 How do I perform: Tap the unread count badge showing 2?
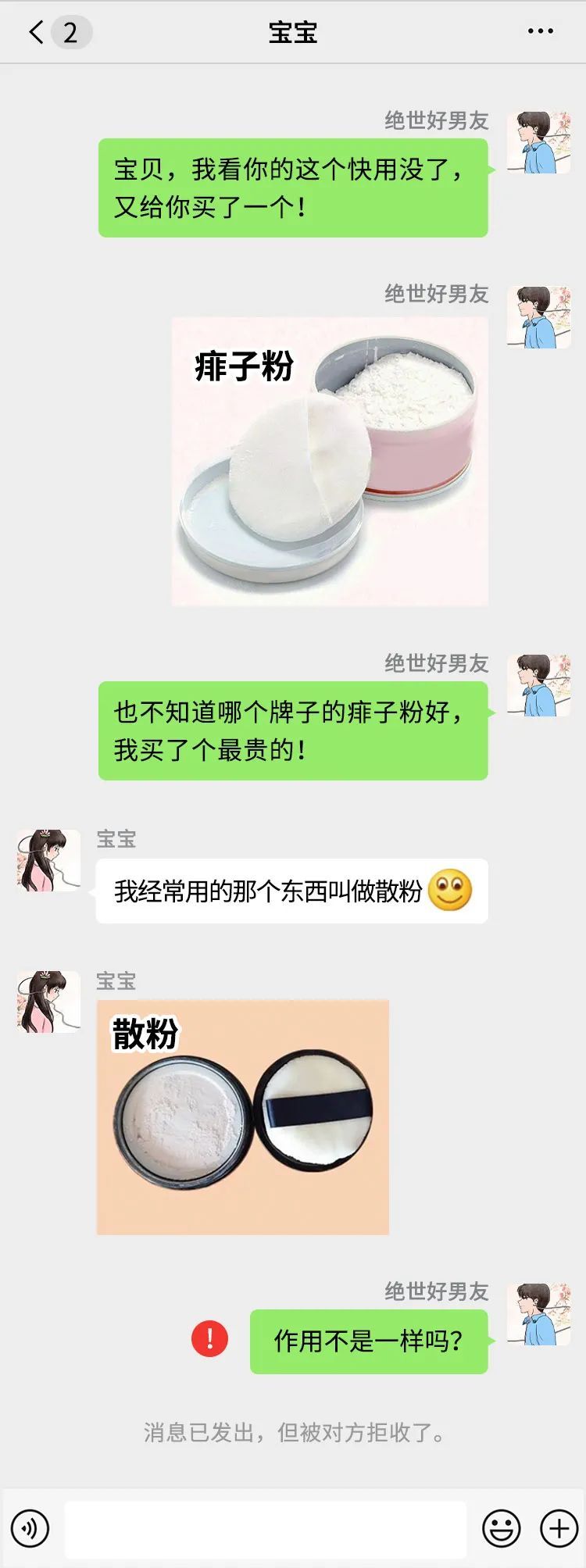click(x=70, y=34)
